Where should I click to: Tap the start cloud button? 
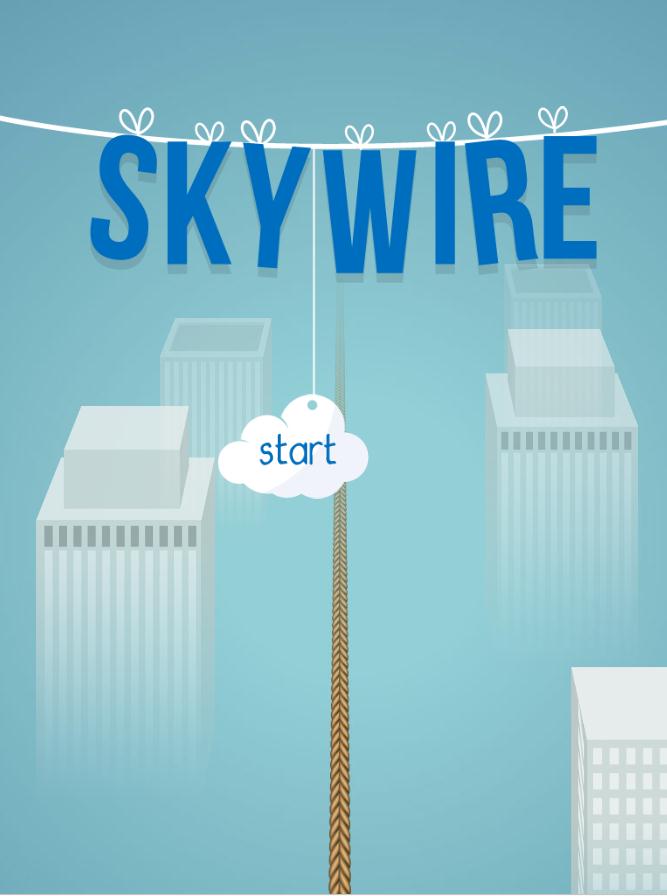click(x=296, y=452)
